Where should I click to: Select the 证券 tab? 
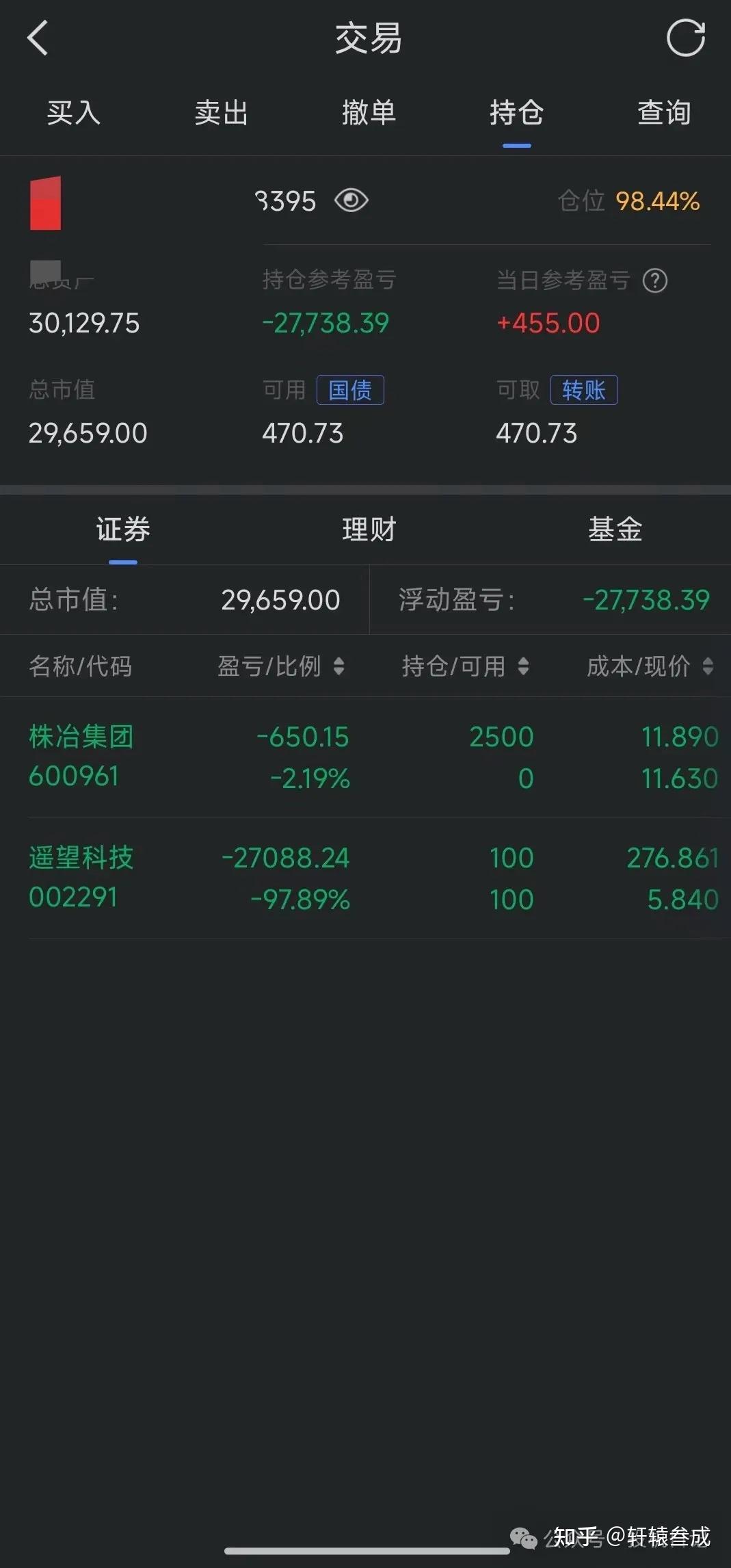click(x=123, y=530)
